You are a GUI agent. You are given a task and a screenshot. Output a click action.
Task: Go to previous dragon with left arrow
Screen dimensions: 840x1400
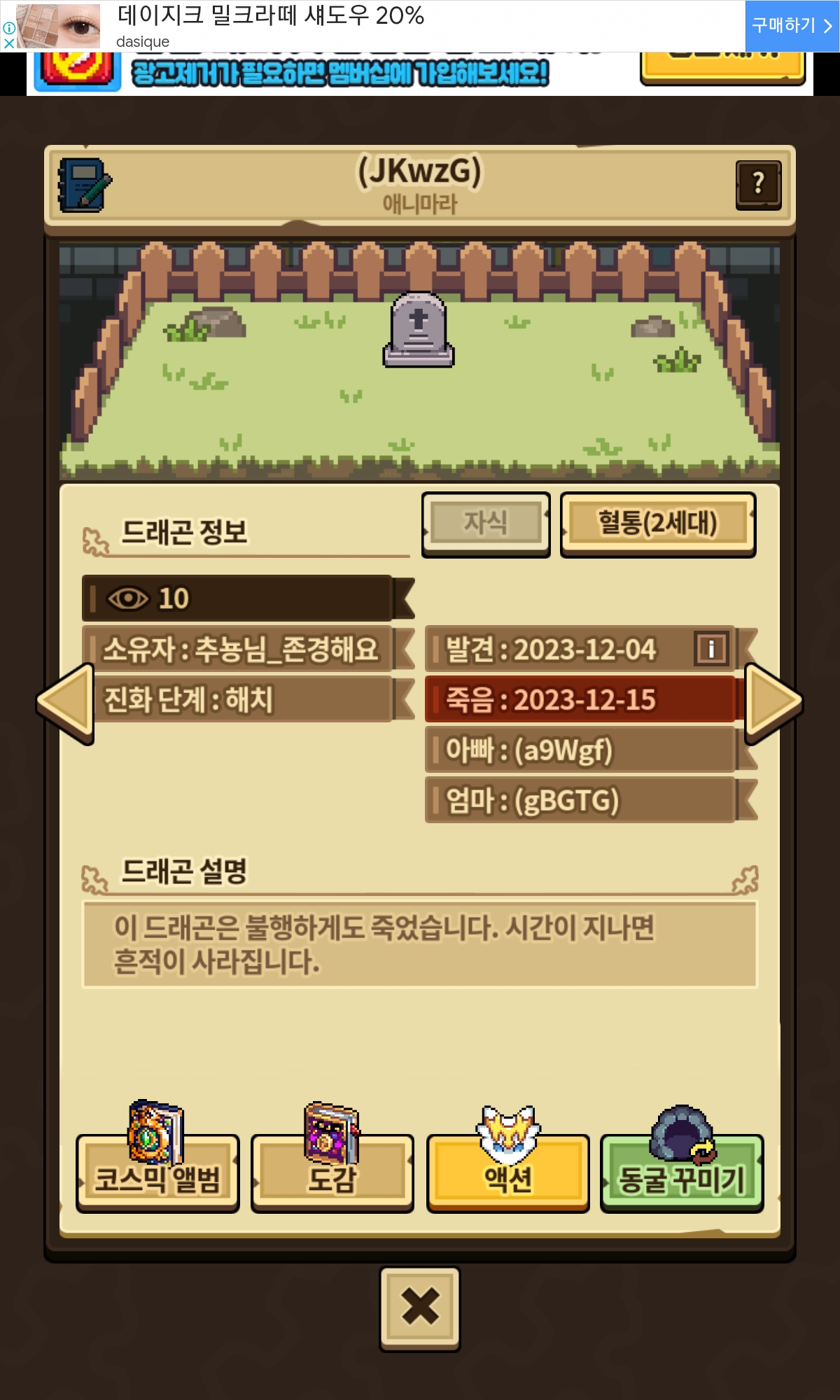point(66,702)
